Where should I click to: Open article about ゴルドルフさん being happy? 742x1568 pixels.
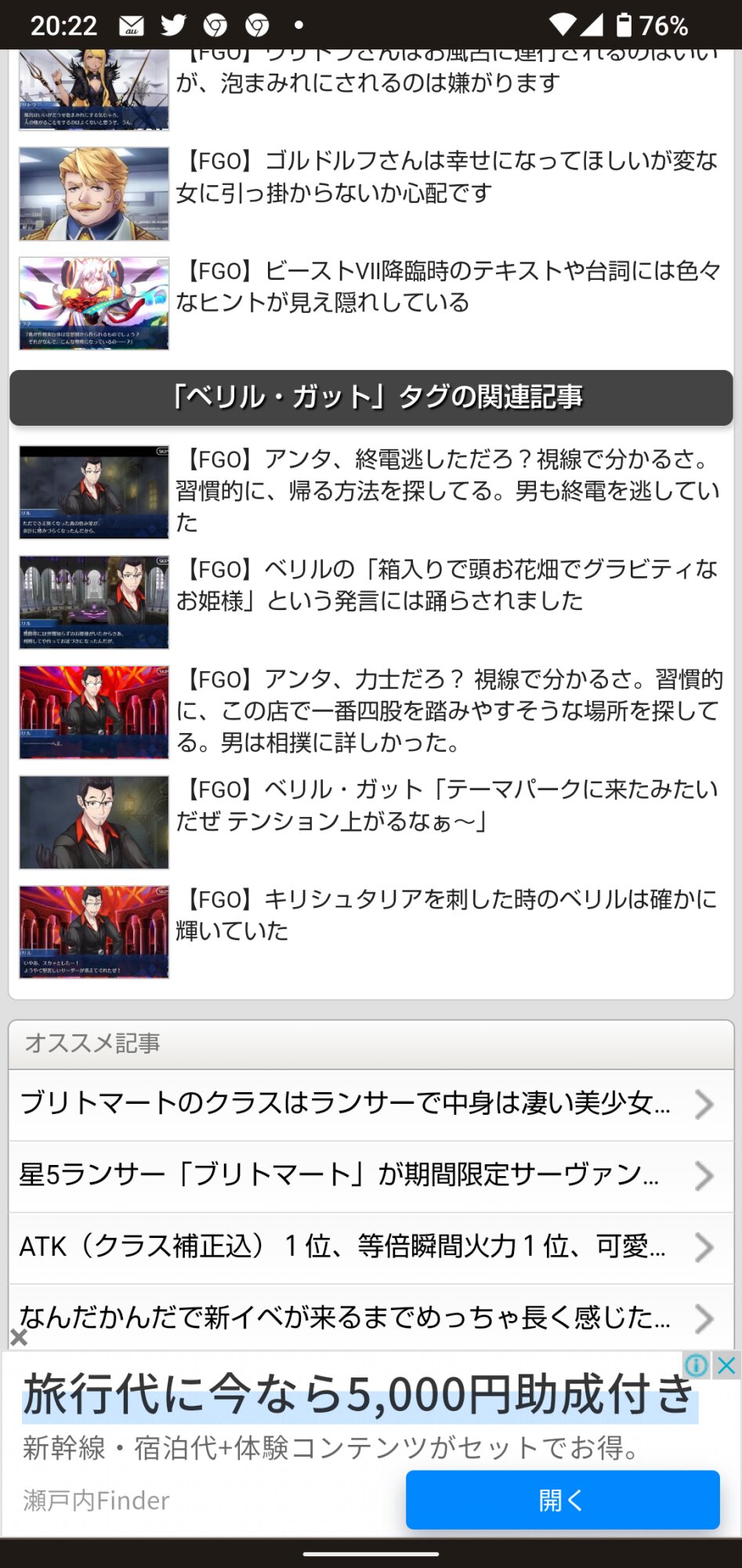coord(447,177)
